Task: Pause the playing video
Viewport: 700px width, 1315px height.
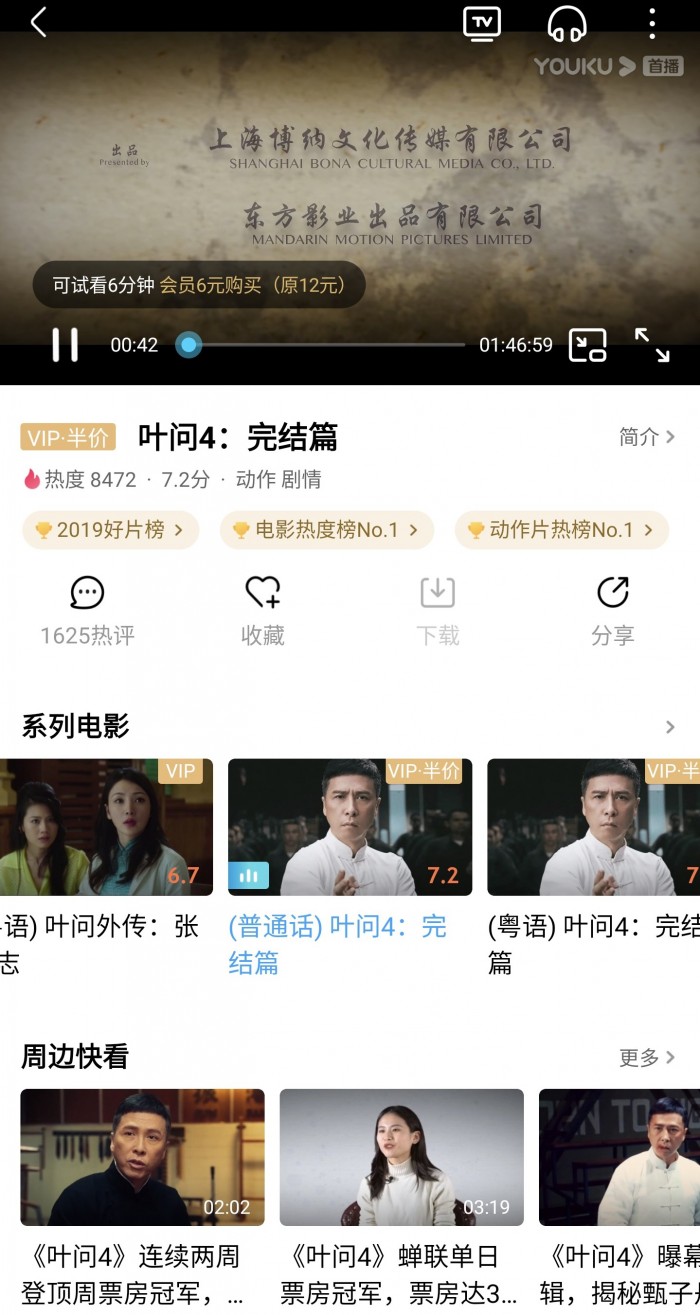Action: pyautogui.click(x=65, y=345)
